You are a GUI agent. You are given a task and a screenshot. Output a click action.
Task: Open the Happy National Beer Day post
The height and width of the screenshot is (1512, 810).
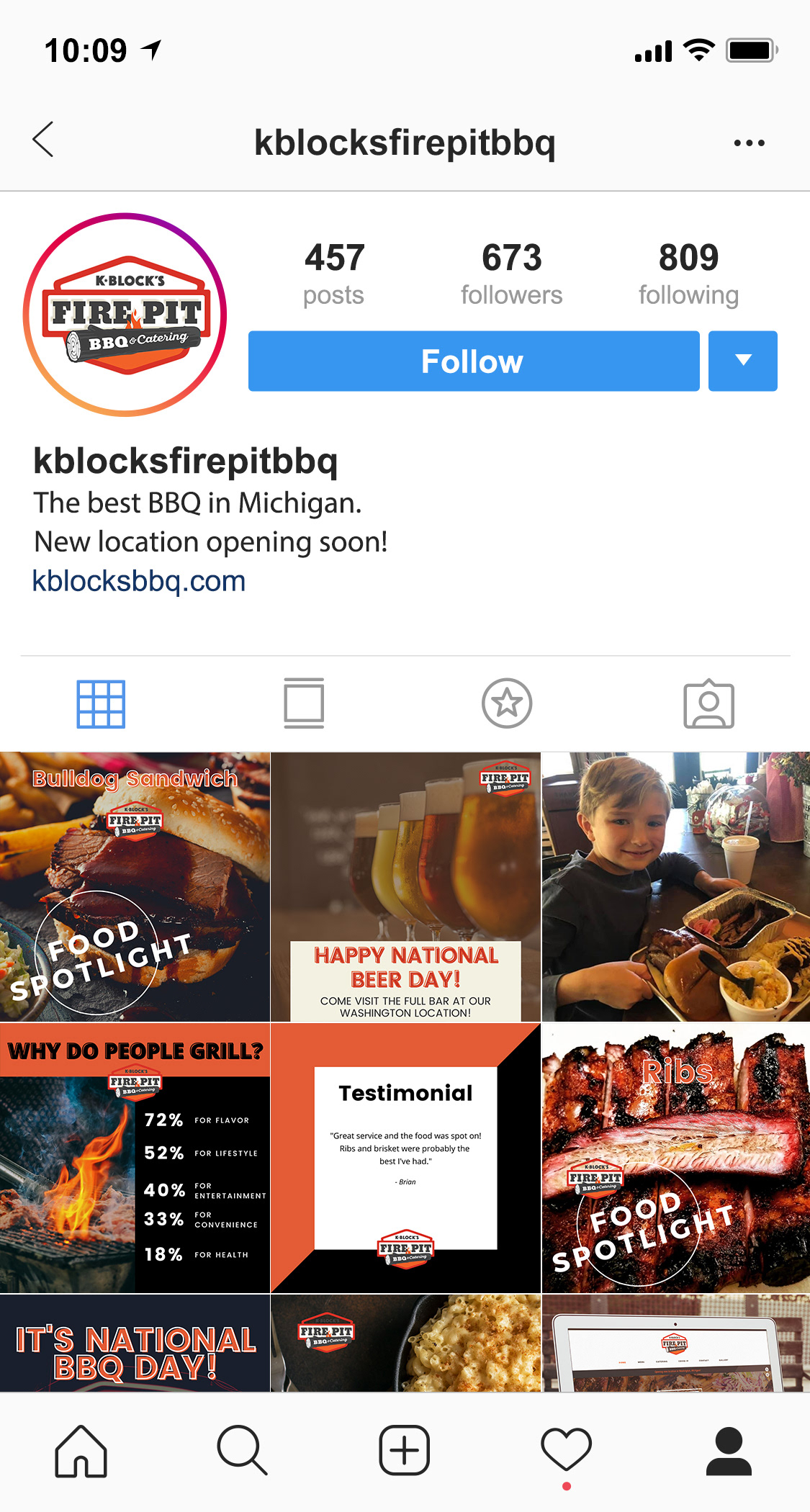click(405, 886)
